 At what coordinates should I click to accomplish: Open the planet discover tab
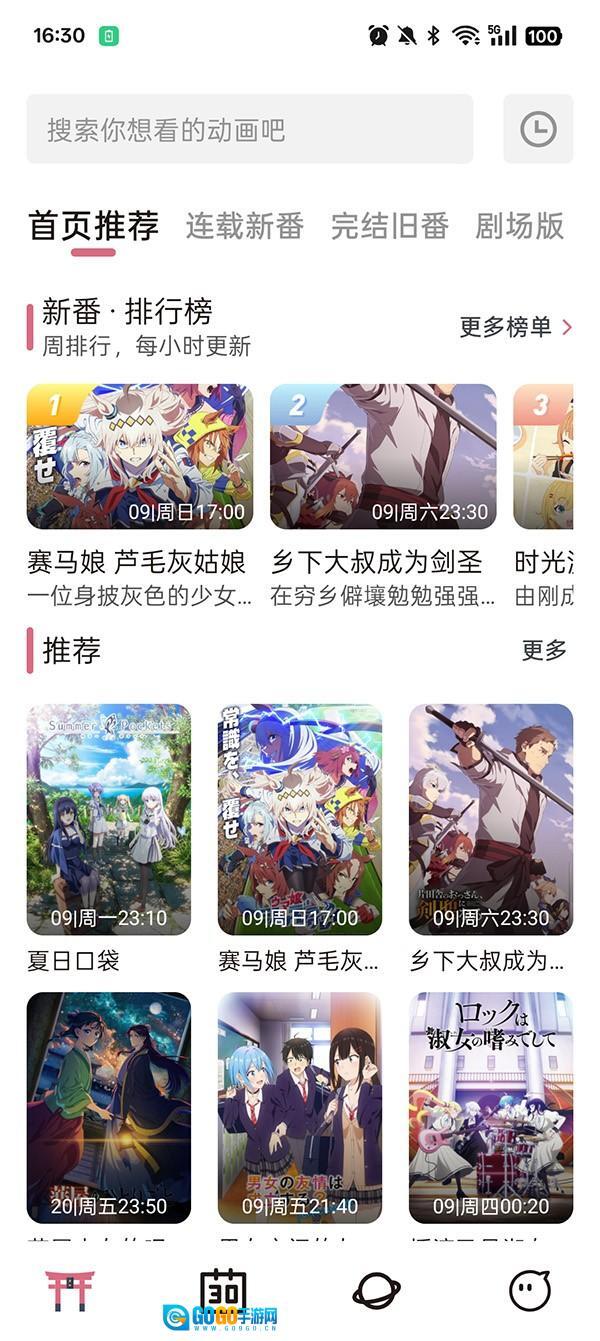tap(376, 1291)
